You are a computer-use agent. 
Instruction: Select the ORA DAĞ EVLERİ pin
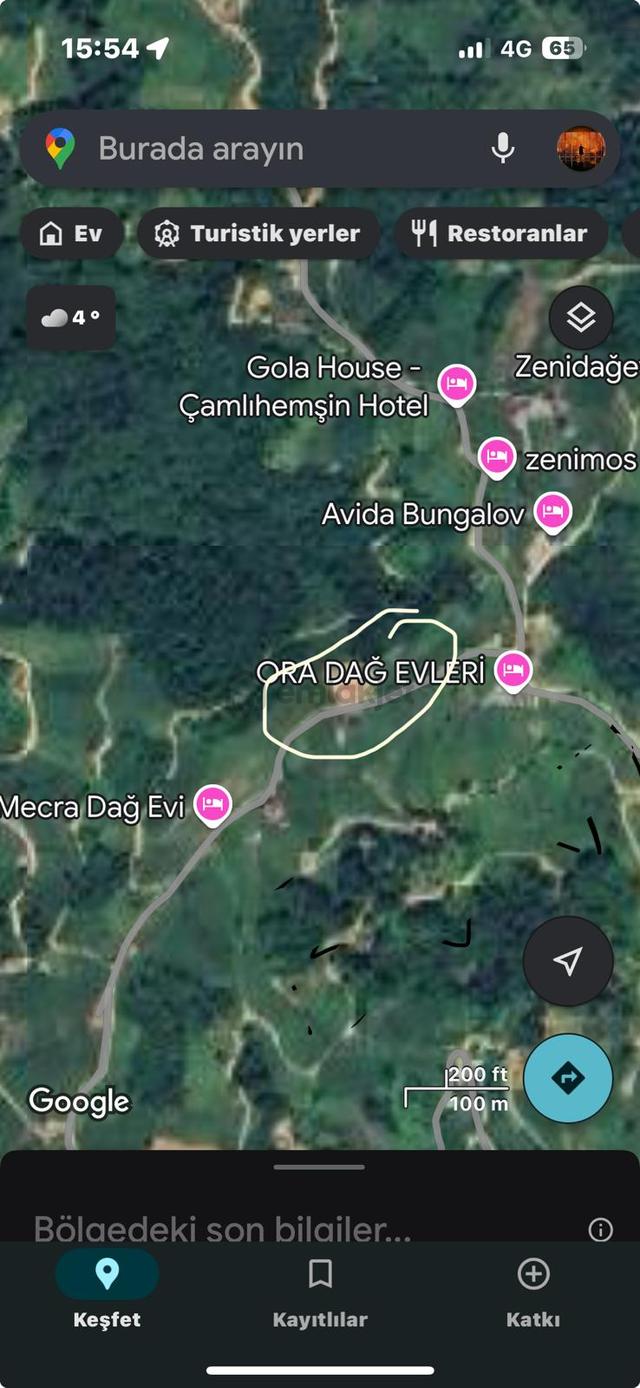[513, 669]
